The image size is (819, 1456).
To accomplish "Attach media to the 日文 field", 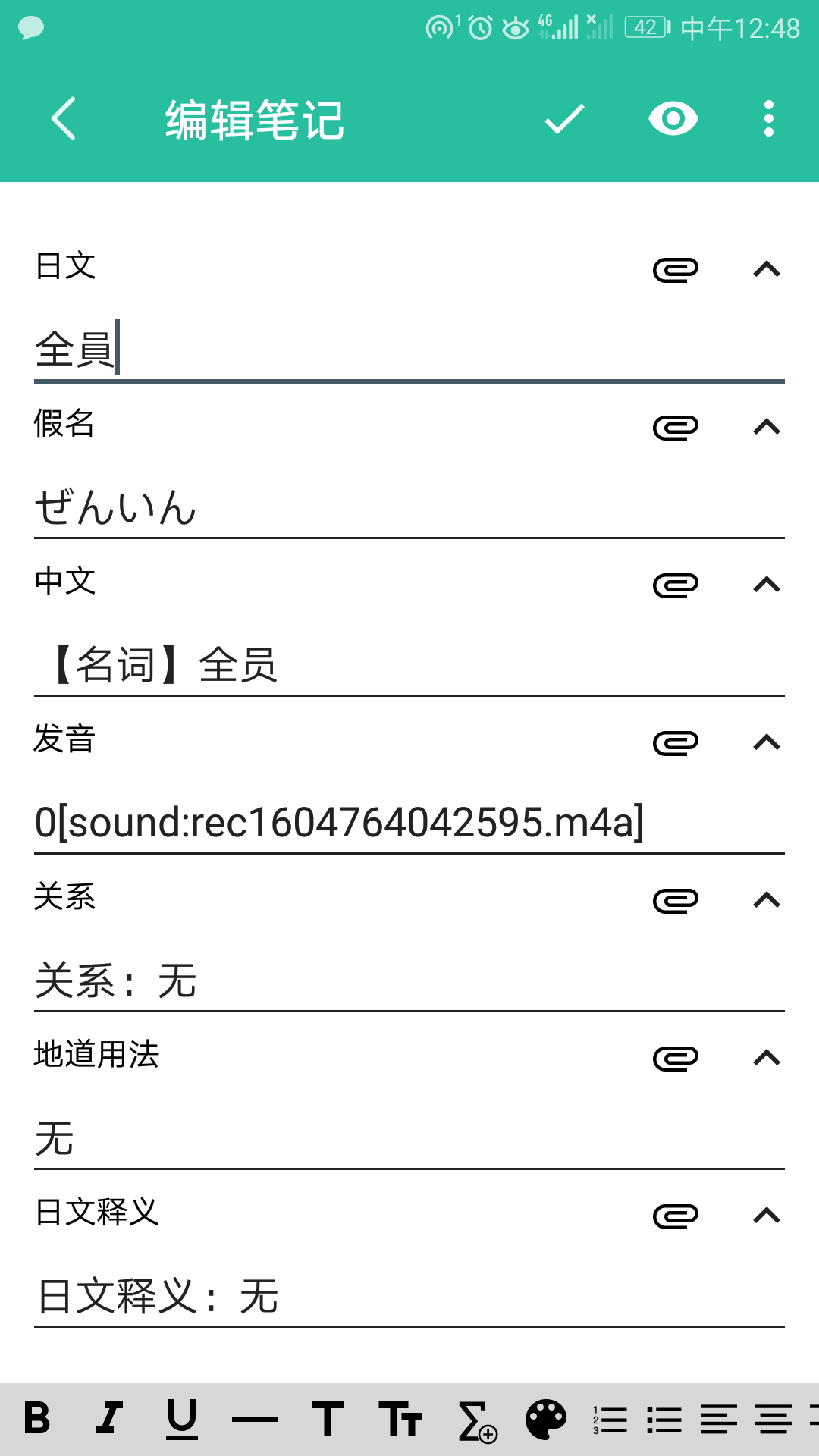I will pyautogui.click(x=676, y=269).
